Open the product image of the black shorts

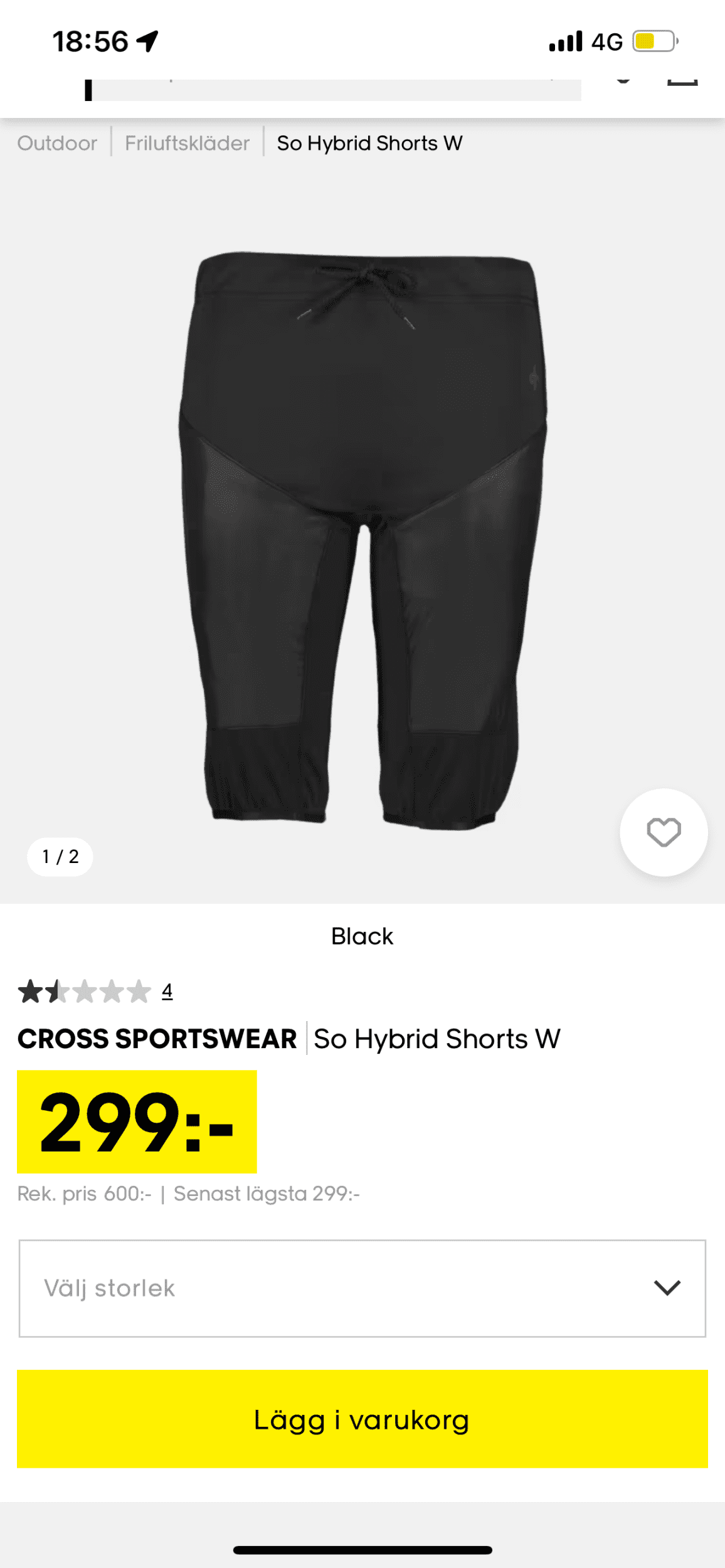(x=362, y=539)
